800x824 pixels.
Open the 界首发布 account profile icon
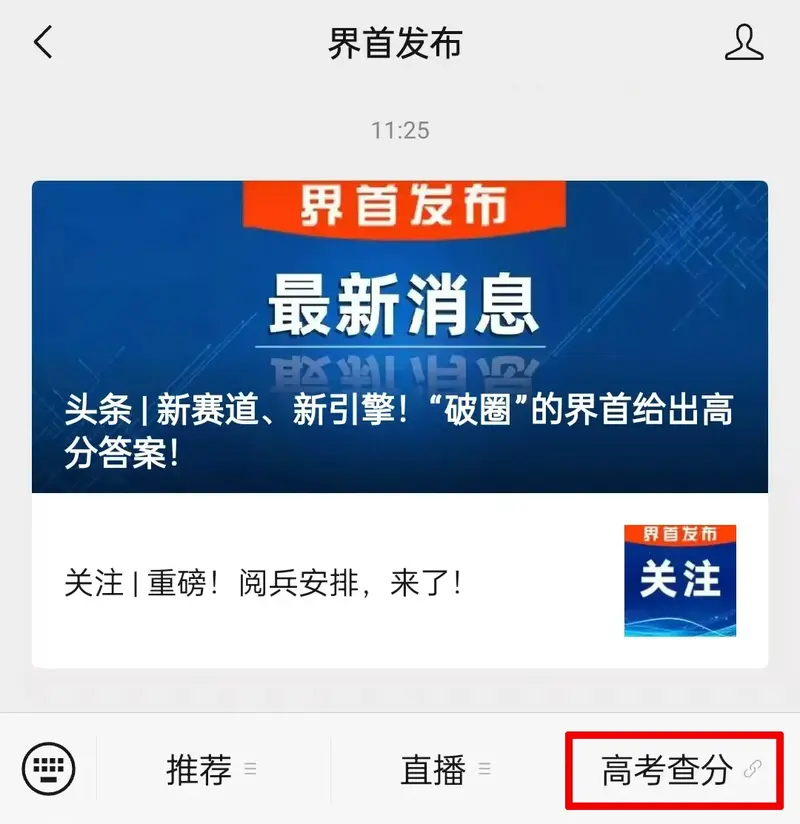pos(743,43)
